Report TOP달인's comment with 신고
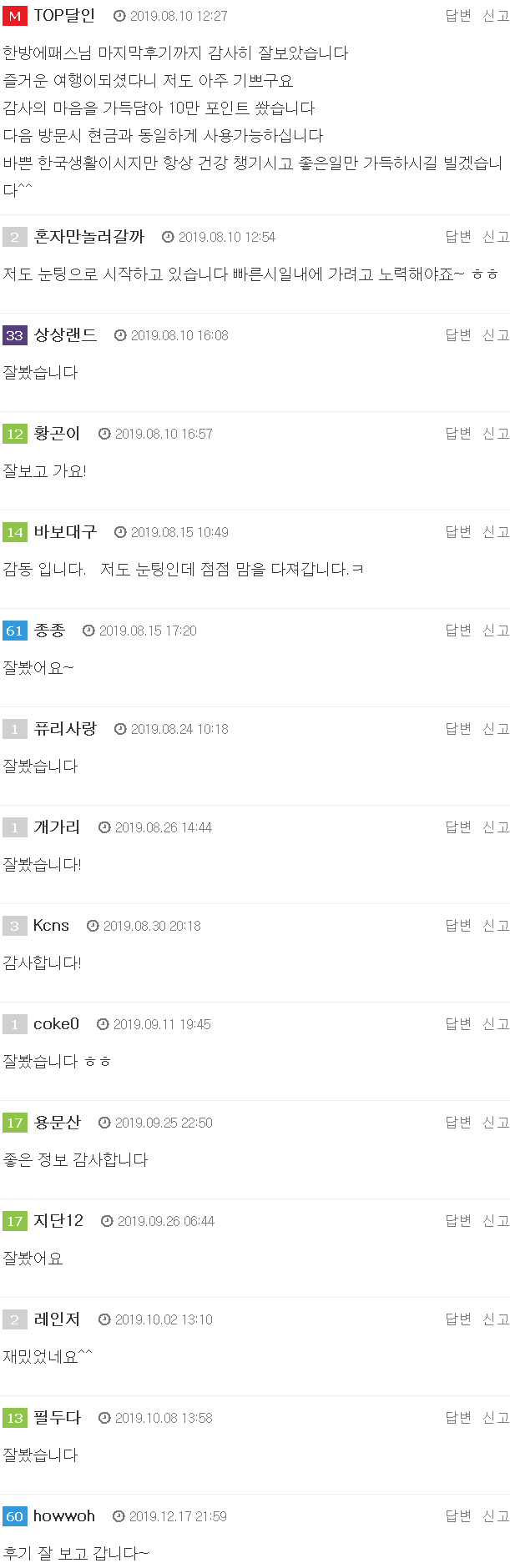 coord(496,16)
